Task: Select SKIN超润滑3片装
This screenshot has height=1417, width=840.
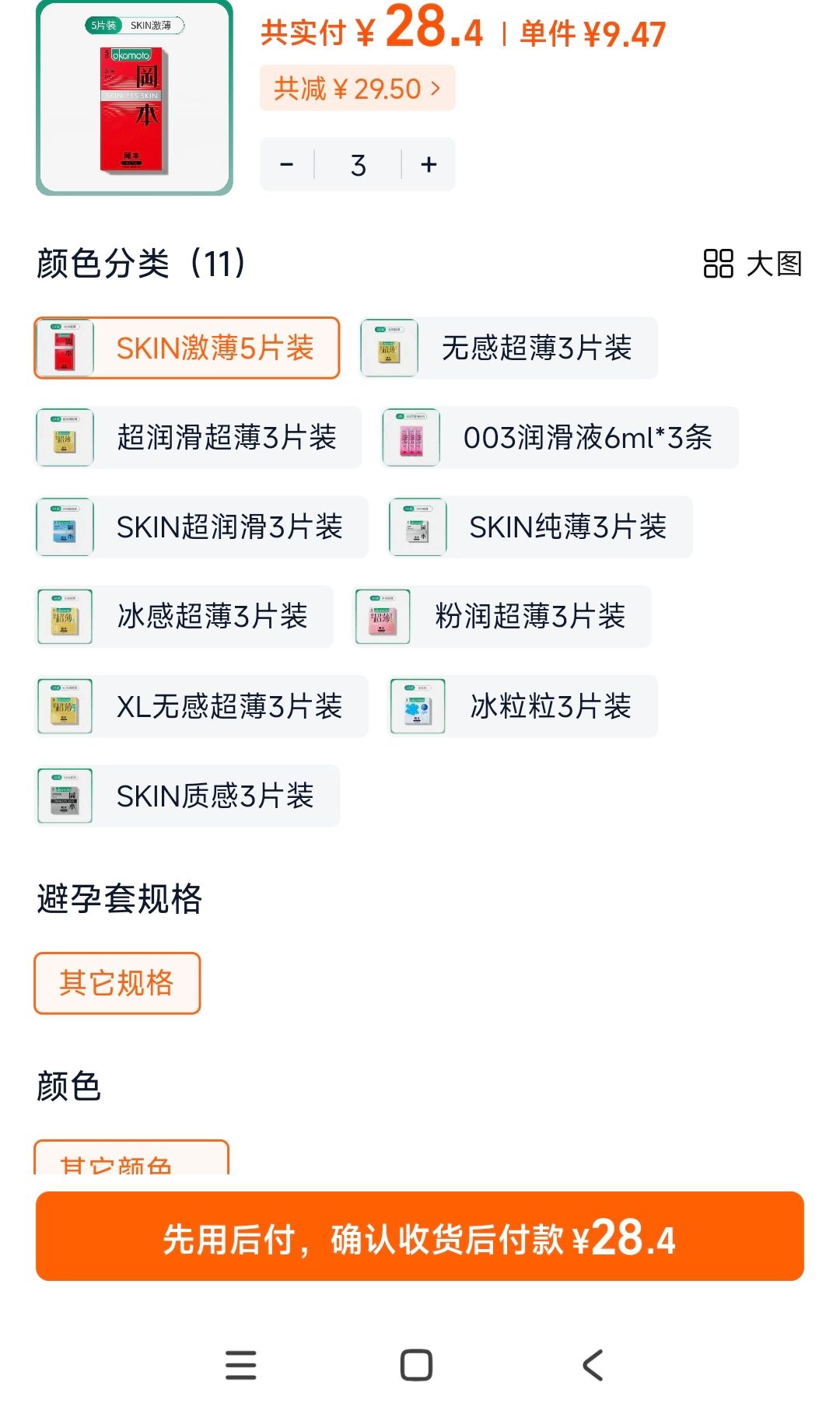Action: [201, 527]
